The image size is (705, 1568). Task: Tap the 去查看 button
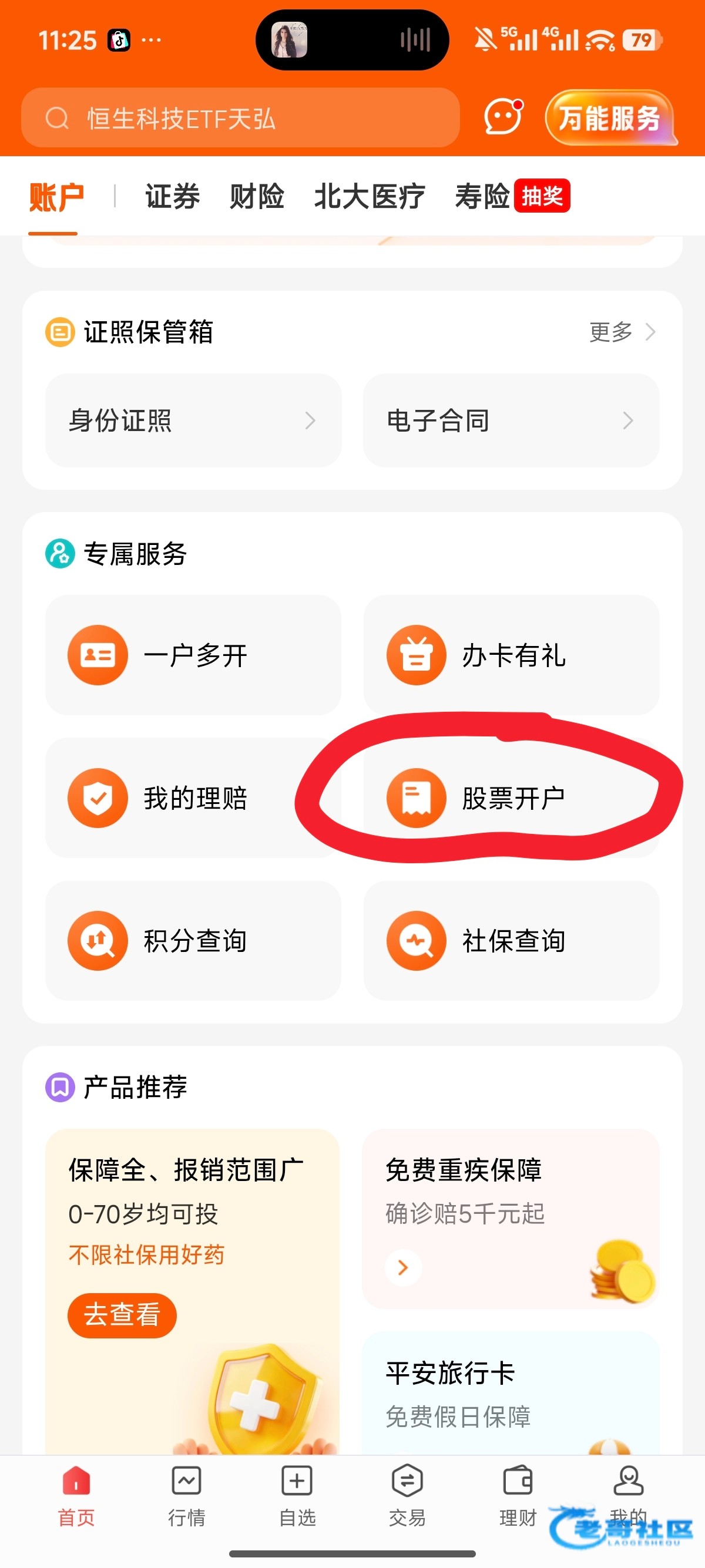click(x=122, y=1315)
